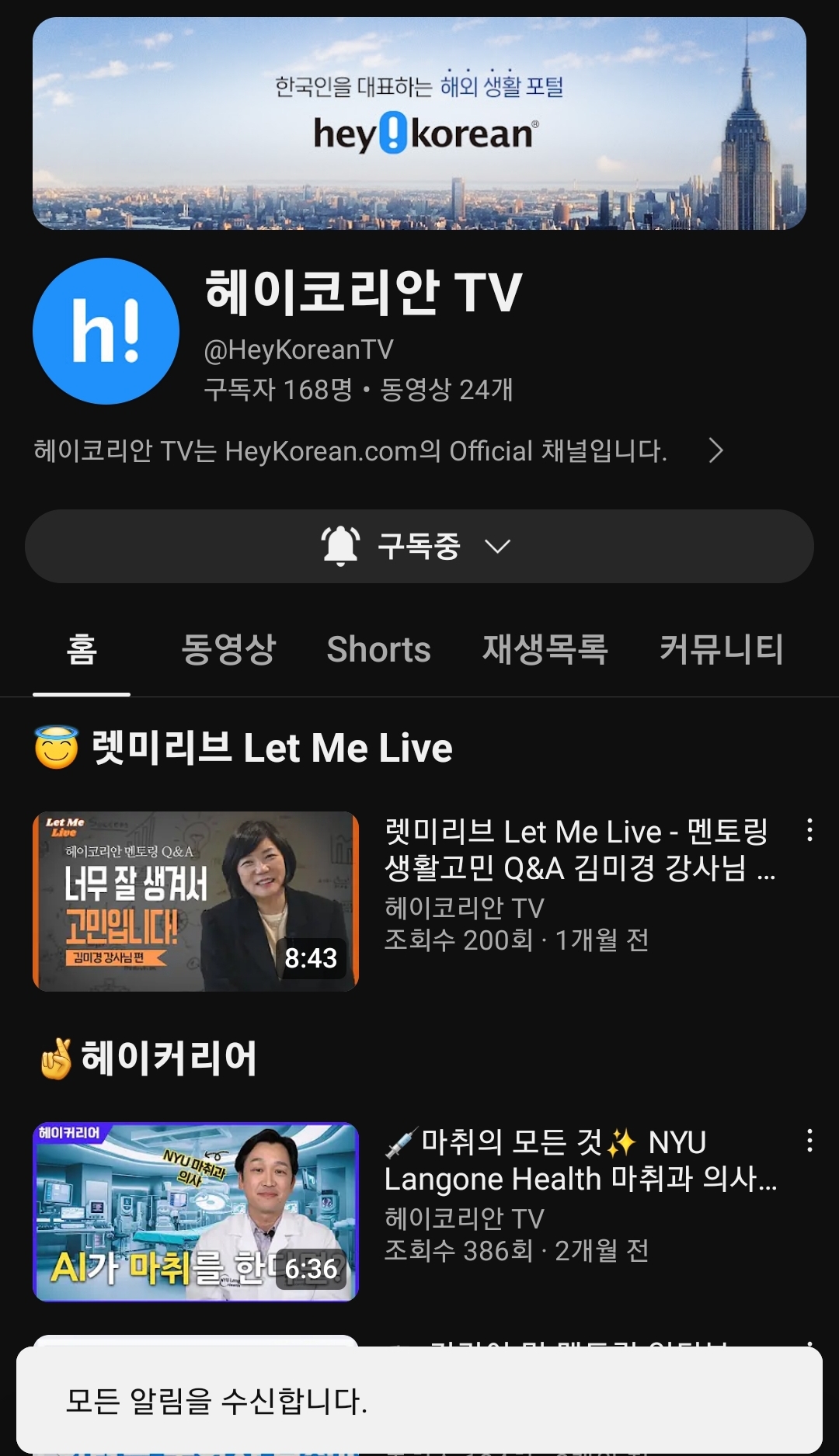
Task: Click the bell notification icon on 구독중 button
Action: pos(341,544)
